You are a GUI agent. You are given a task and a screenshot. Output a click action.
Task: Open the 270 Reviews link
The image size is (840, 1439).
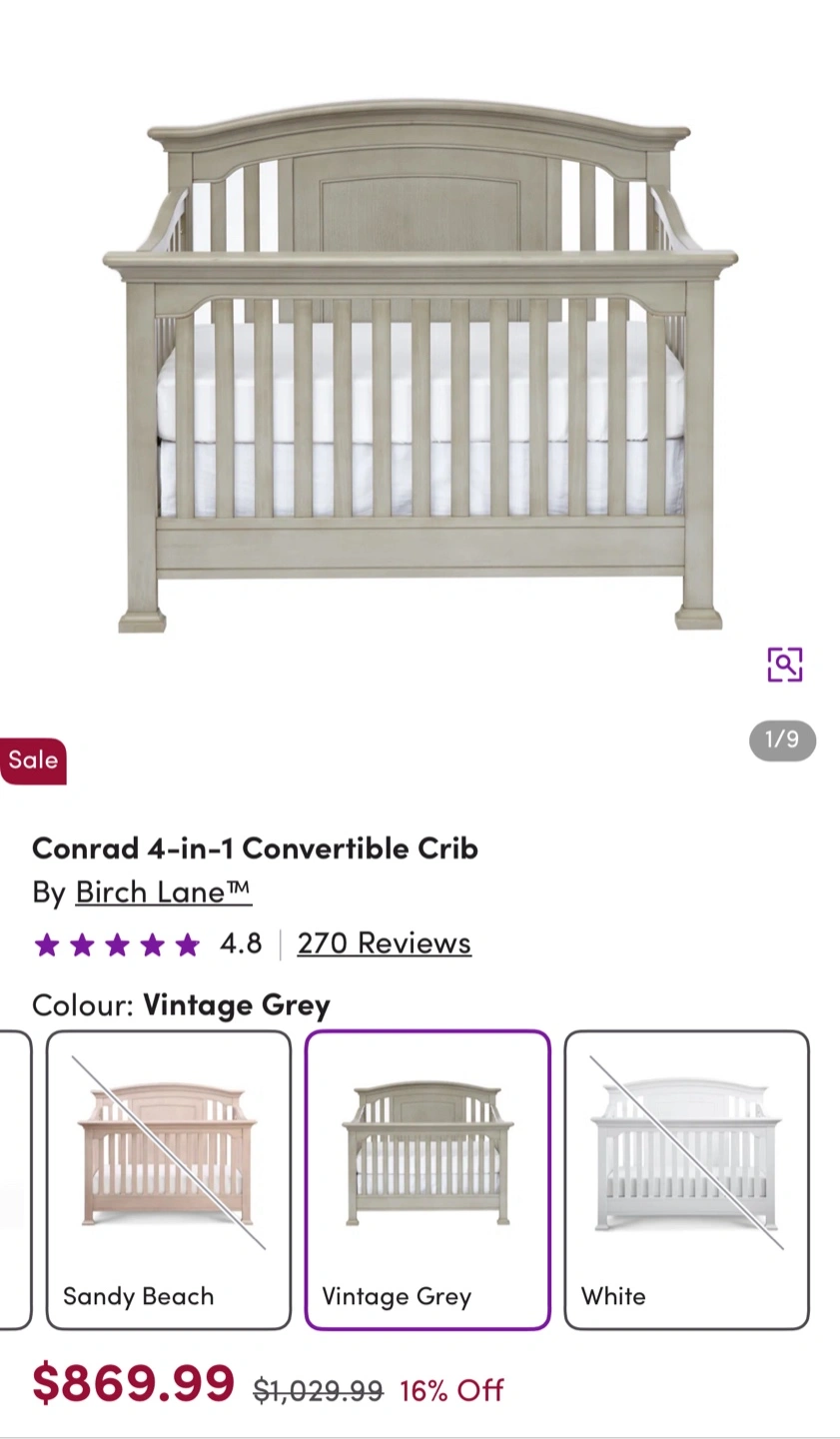(384, 943)
